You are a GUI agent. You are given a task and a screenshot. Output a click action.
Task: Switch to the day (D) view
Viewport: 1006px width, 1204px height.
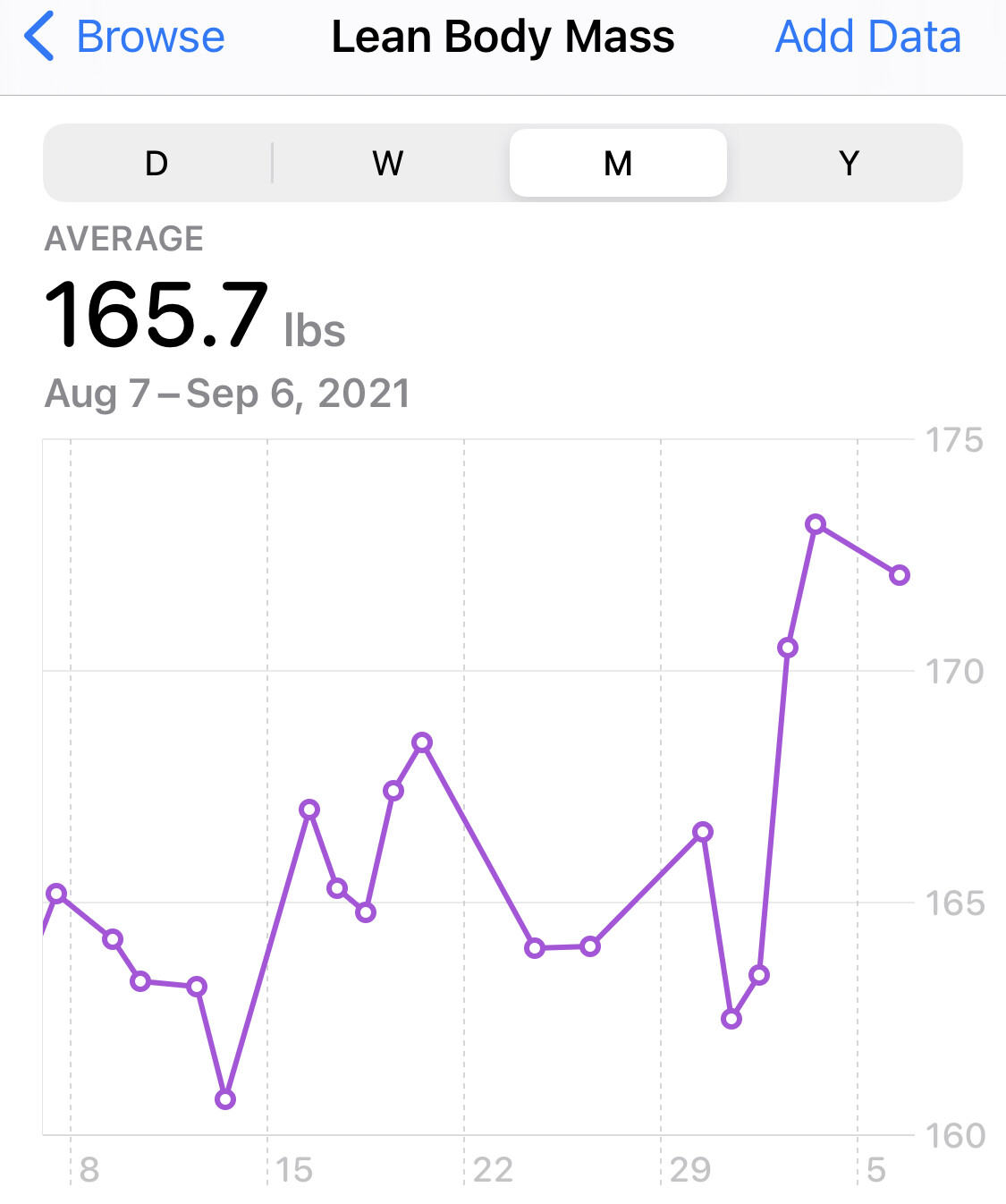pyautogui.click(x=157, y=164)
